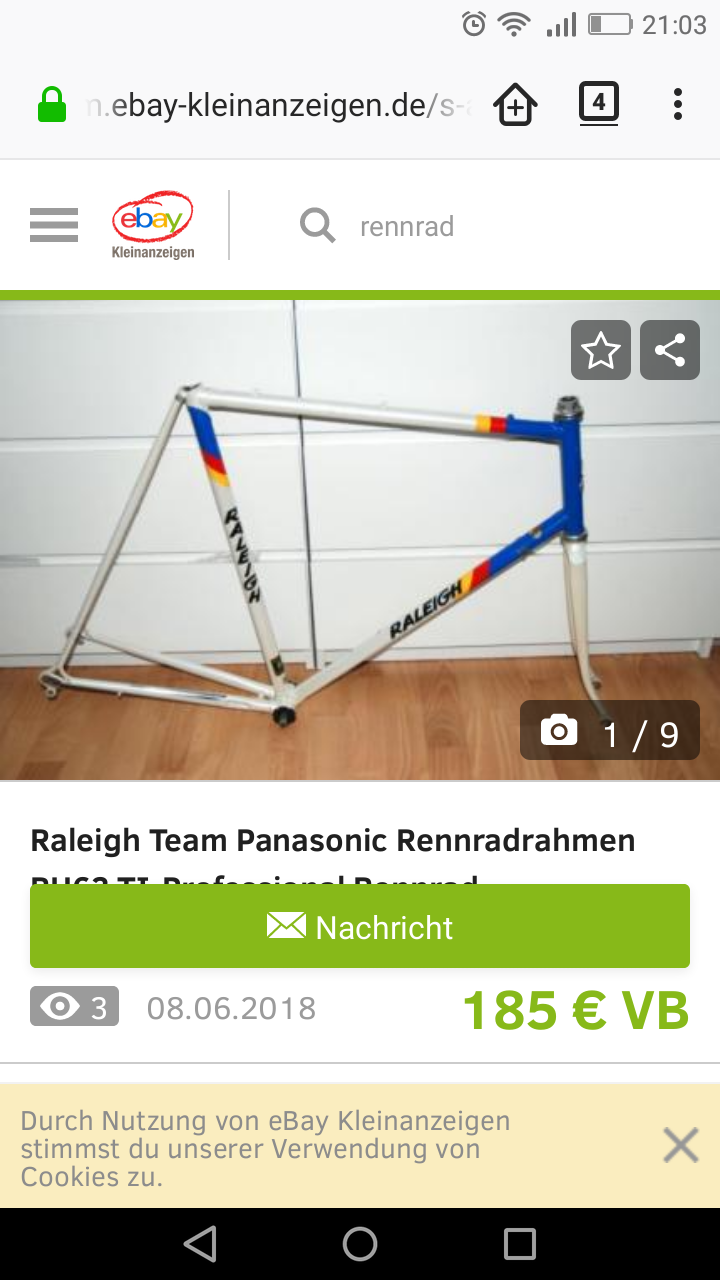Tap the browser home plus icon
Viewport: 720px width, 1280px height.
tap(516, 105)
